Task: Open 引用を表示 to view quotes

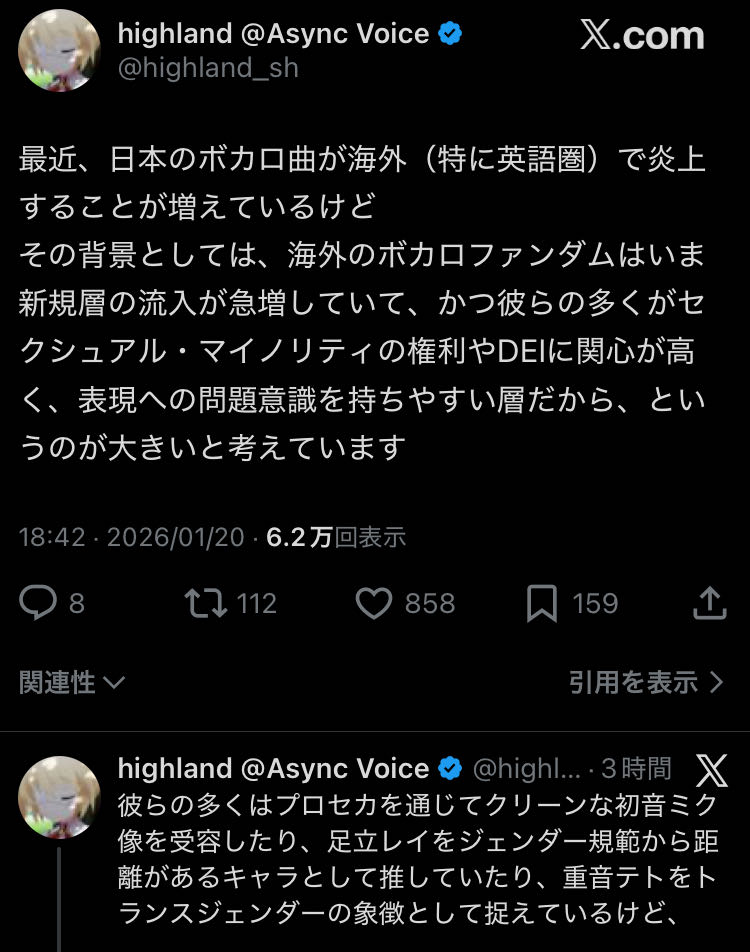Action: [645, 683]
